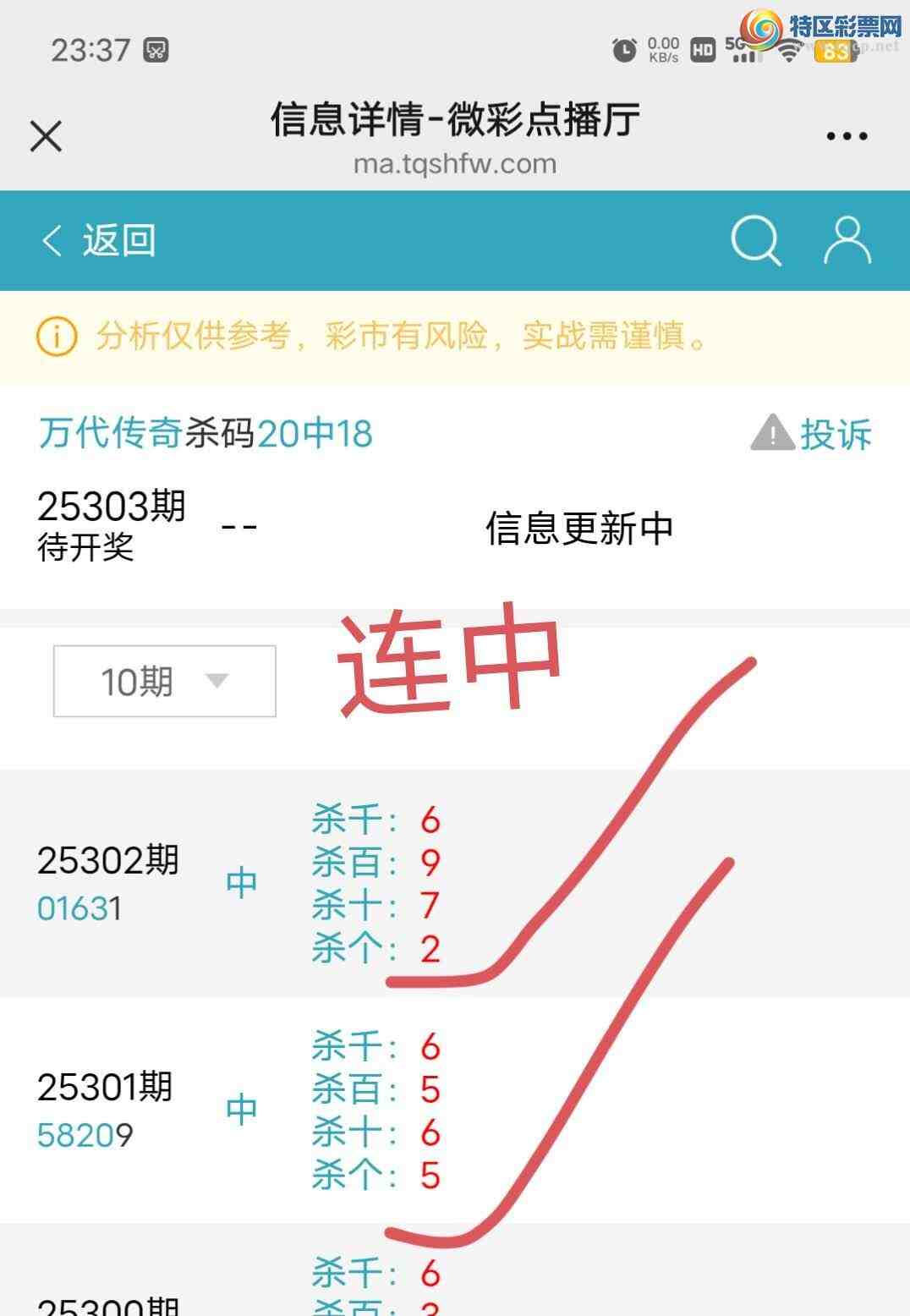Go back using 返回
910x1316 pixels.
click(99, 241)
